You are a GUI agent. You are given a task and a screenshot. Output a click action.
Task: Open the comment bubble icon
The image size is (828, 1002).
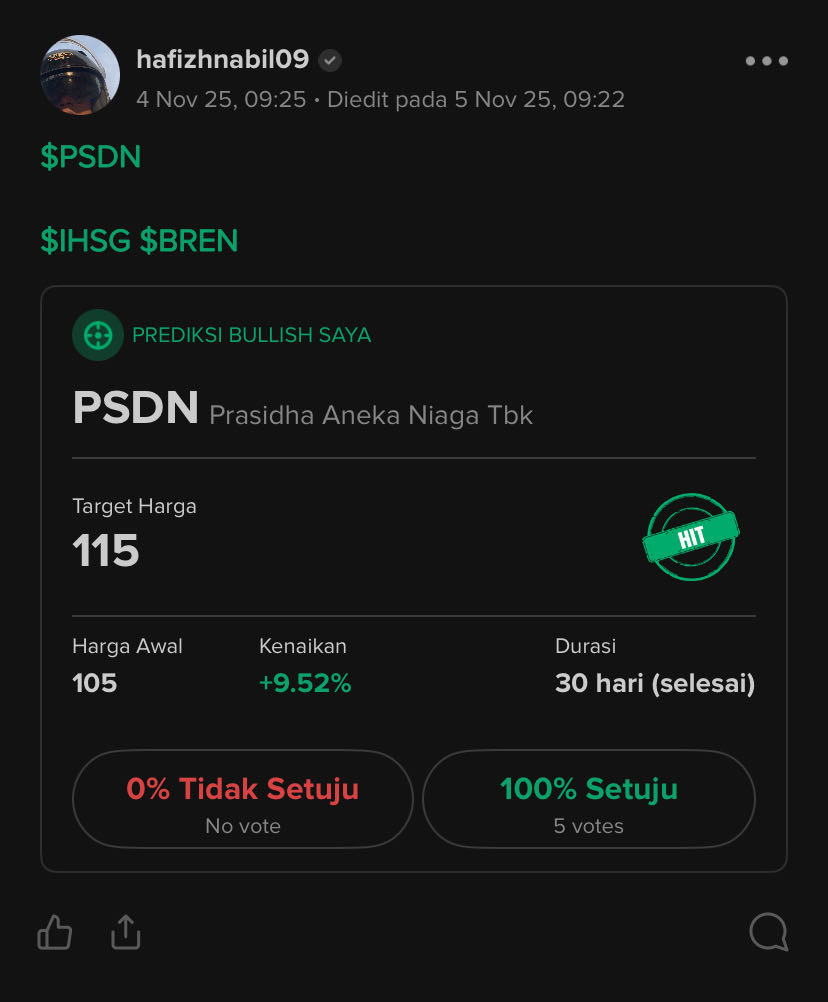coord(768,932)
